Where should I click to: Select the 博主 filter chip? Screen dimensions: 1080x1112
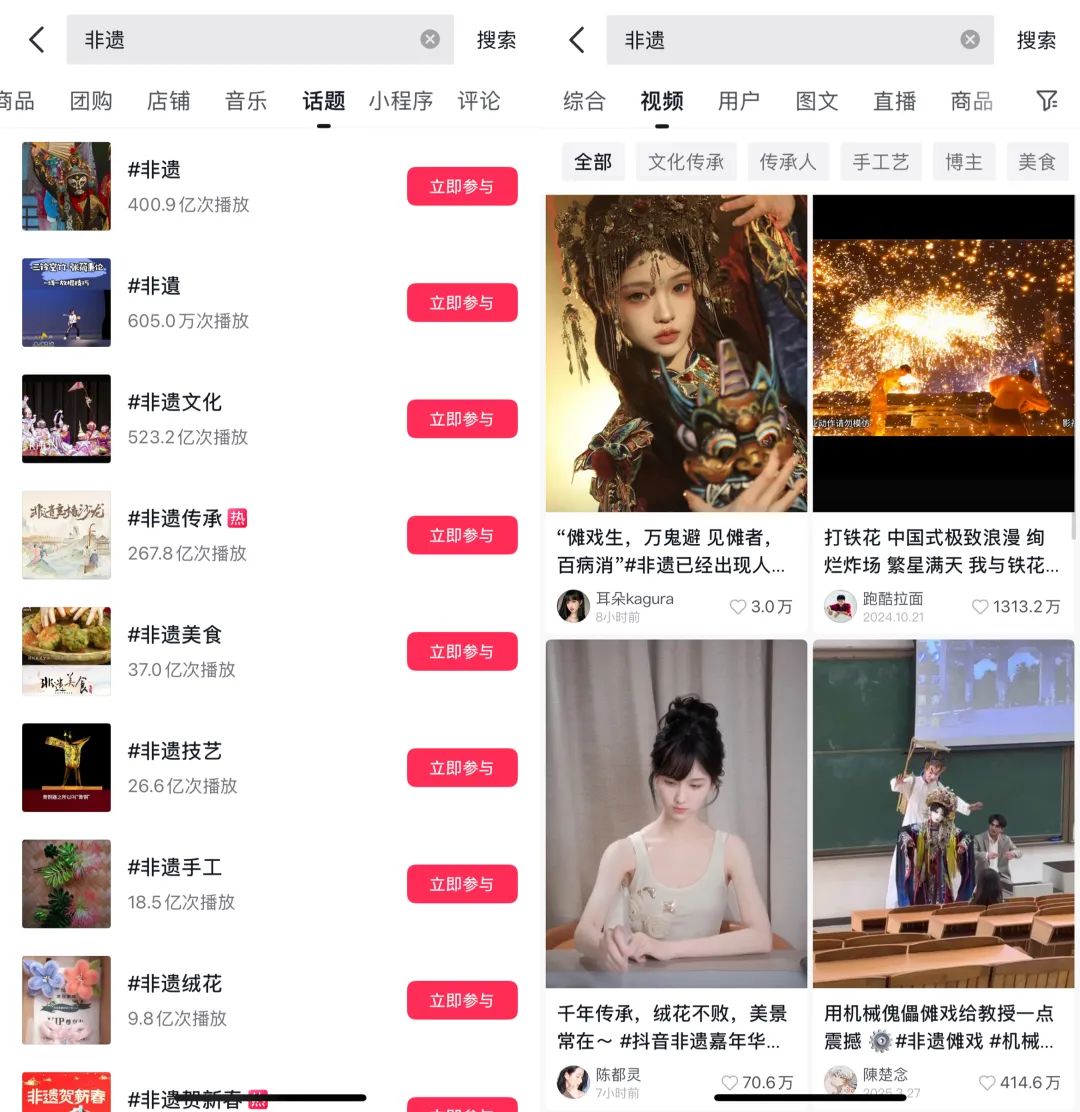[964, 162]
